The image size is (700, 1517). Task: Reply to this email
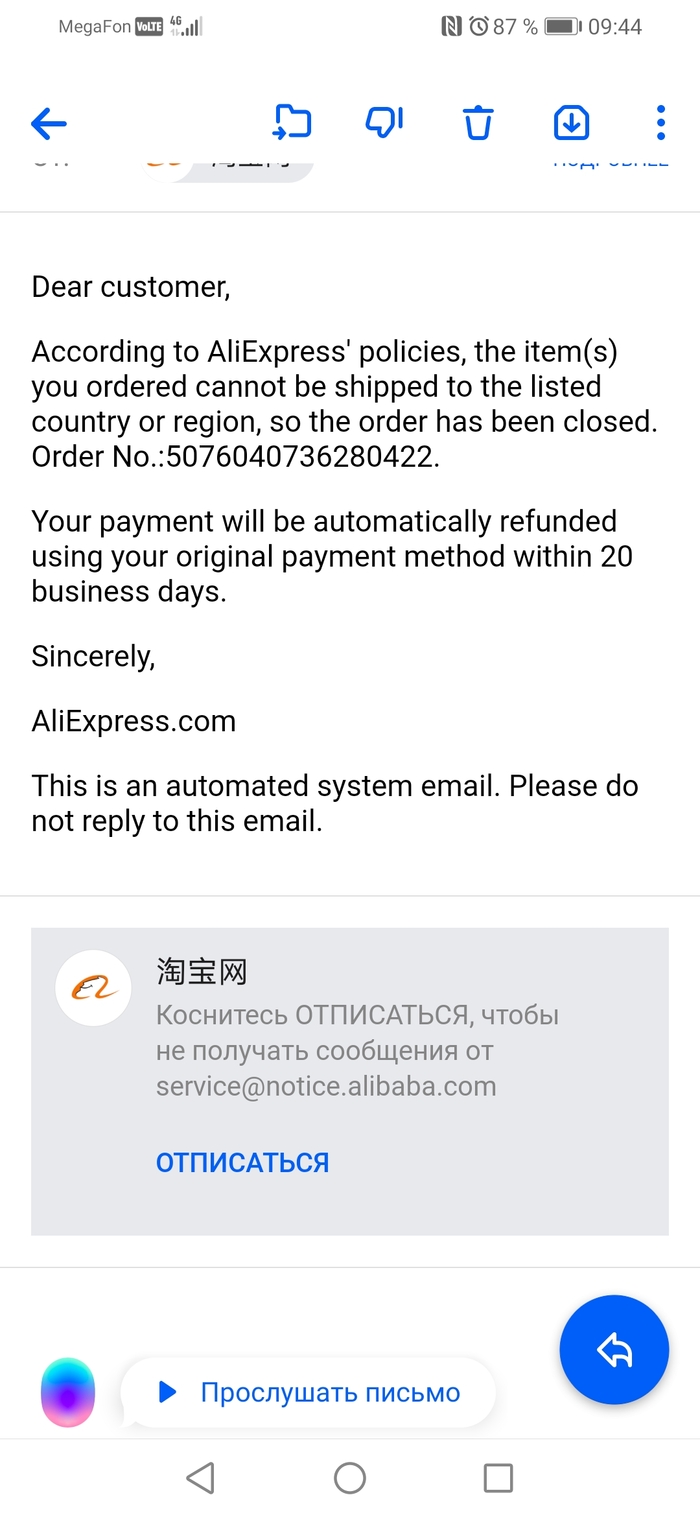614,1350
